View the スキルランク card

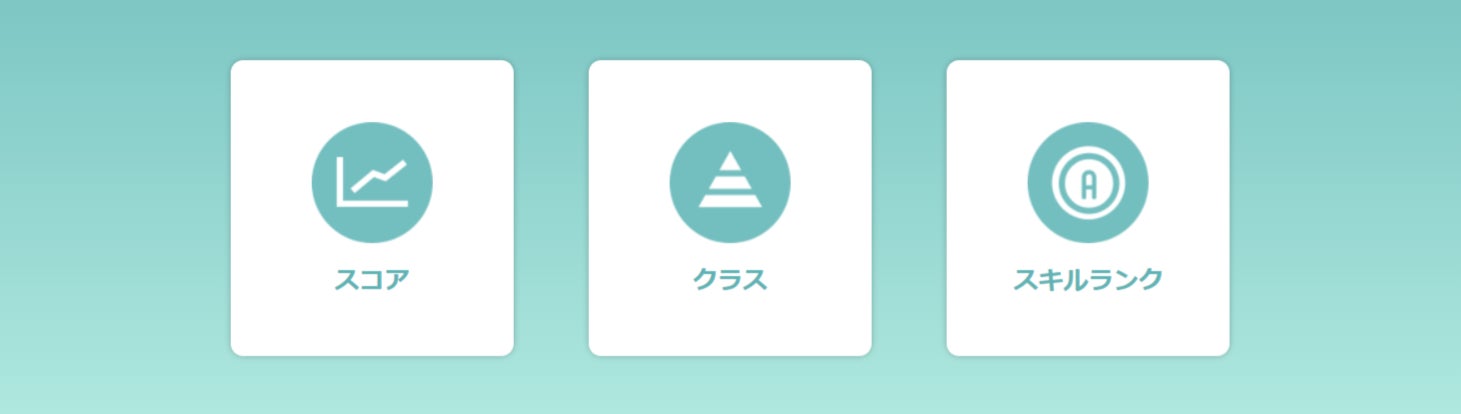coord(1088,208)
